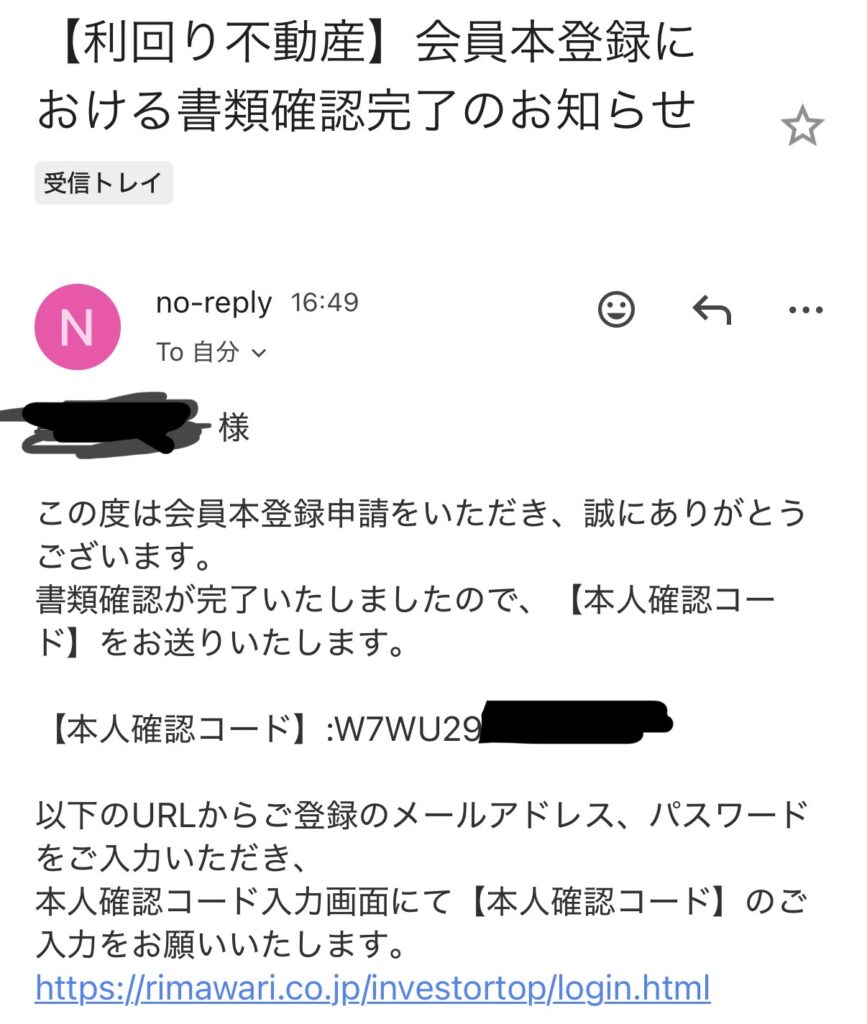The height and width of the screenshot is (1024, 867).
Task: Reply to the no-reply message
Action: [x=711, y=310]
